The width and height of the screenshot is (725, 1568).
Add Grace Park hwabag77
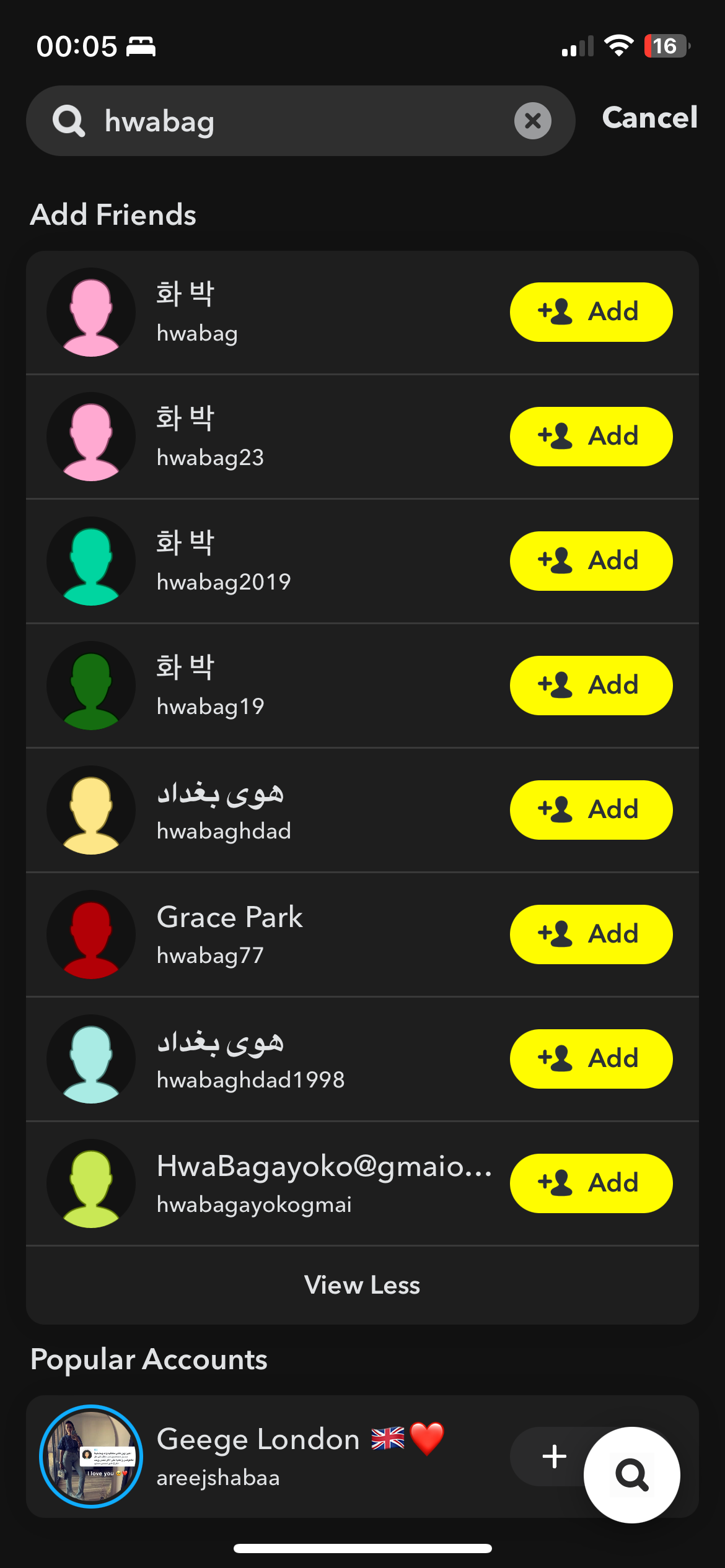591,934
